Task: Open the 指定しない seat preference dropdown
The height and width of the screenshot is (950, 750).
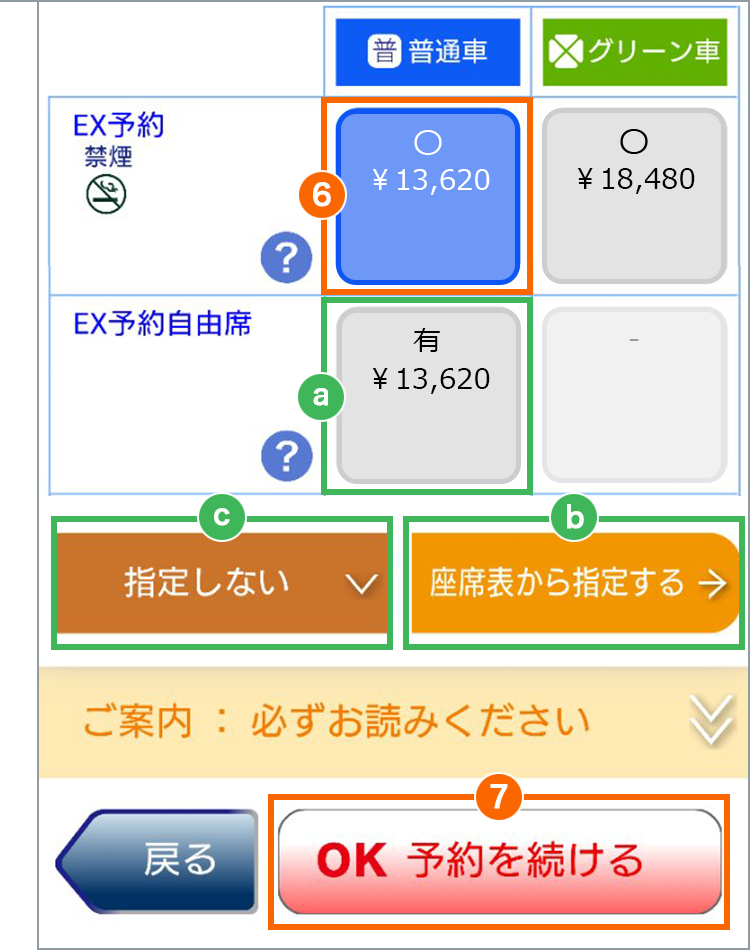Action: pyautogui.click(x=222, y=583)
